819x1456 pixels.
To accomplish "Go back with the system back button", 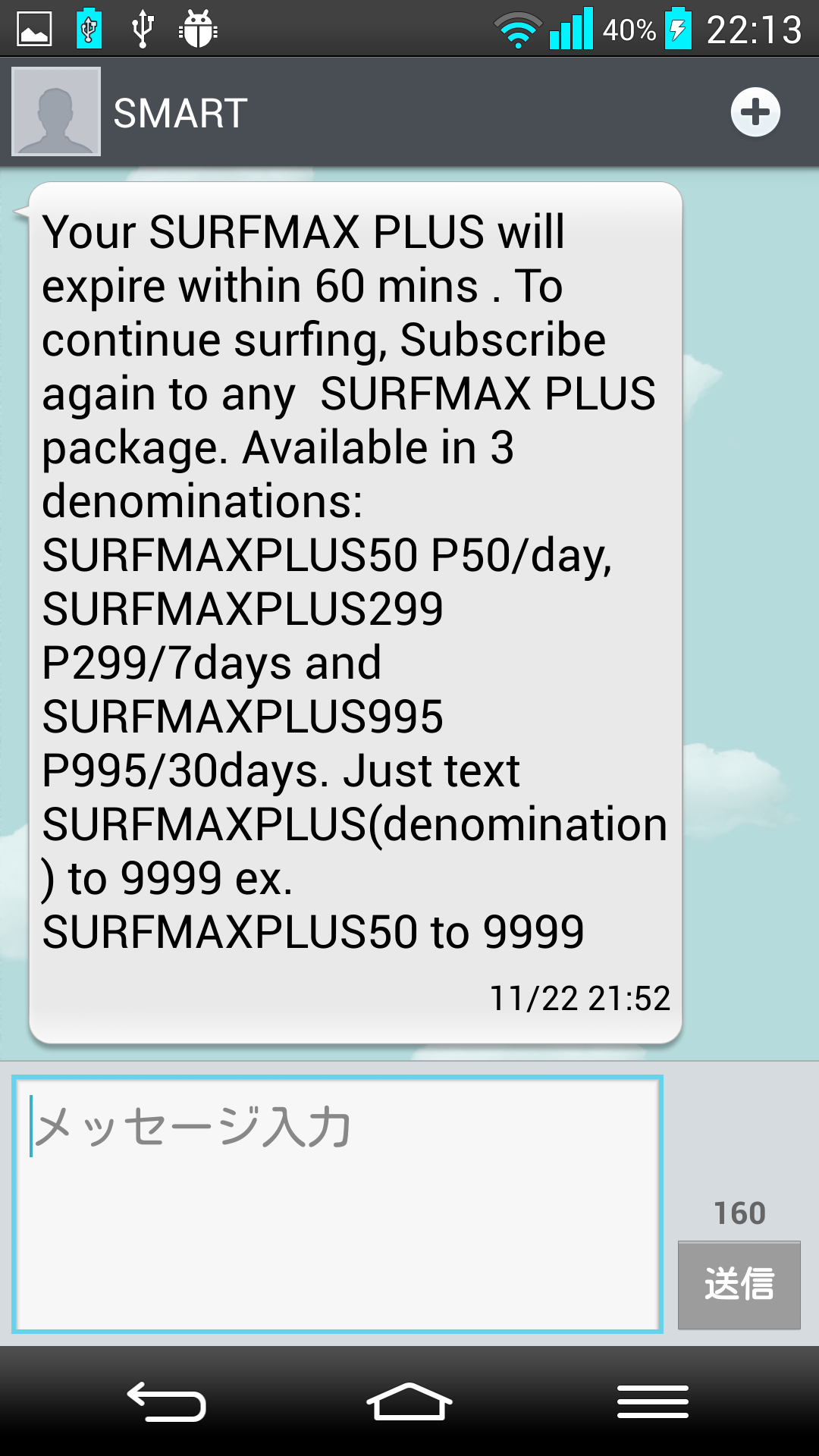I will tap(167, 1401).
